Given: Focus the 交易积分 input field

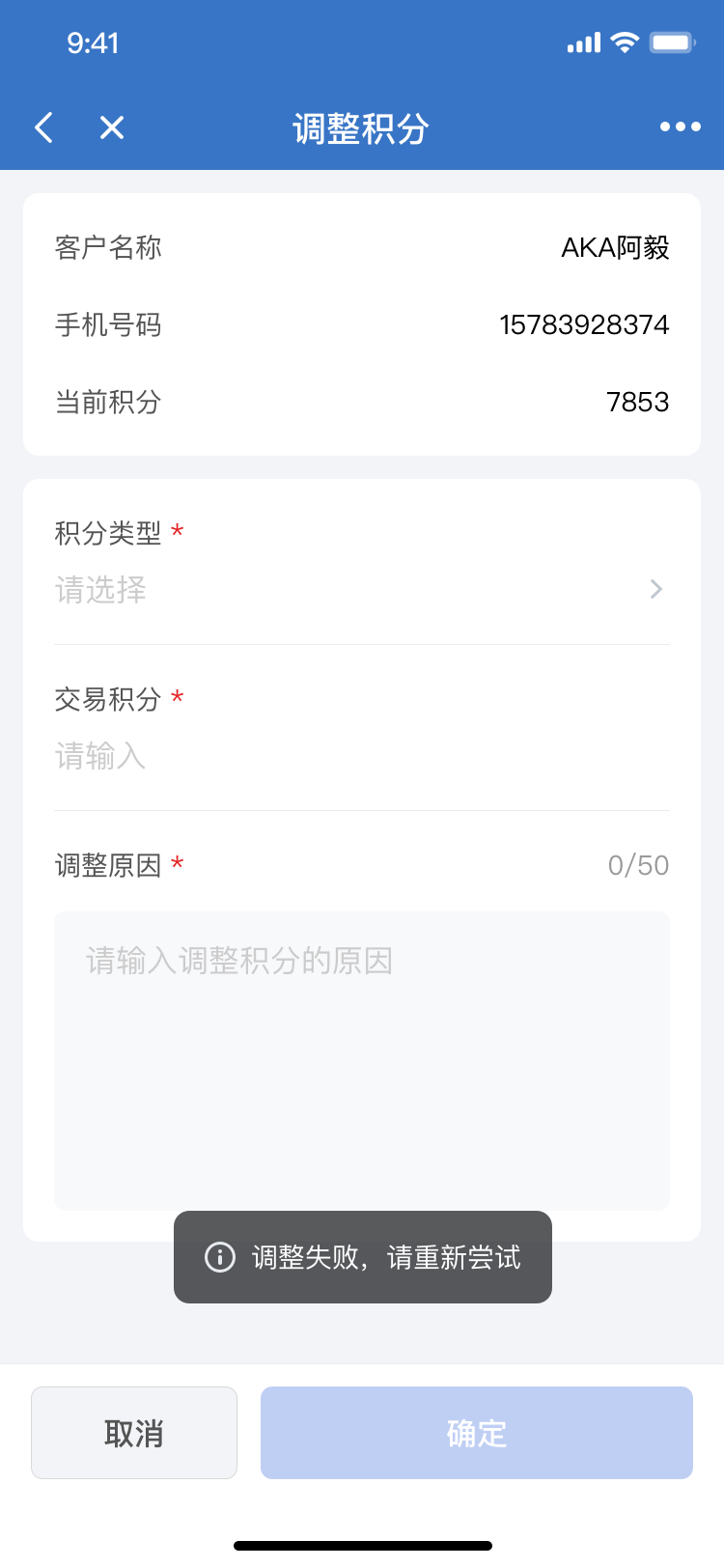Looking at the screenshot, I should click(362, 756).
